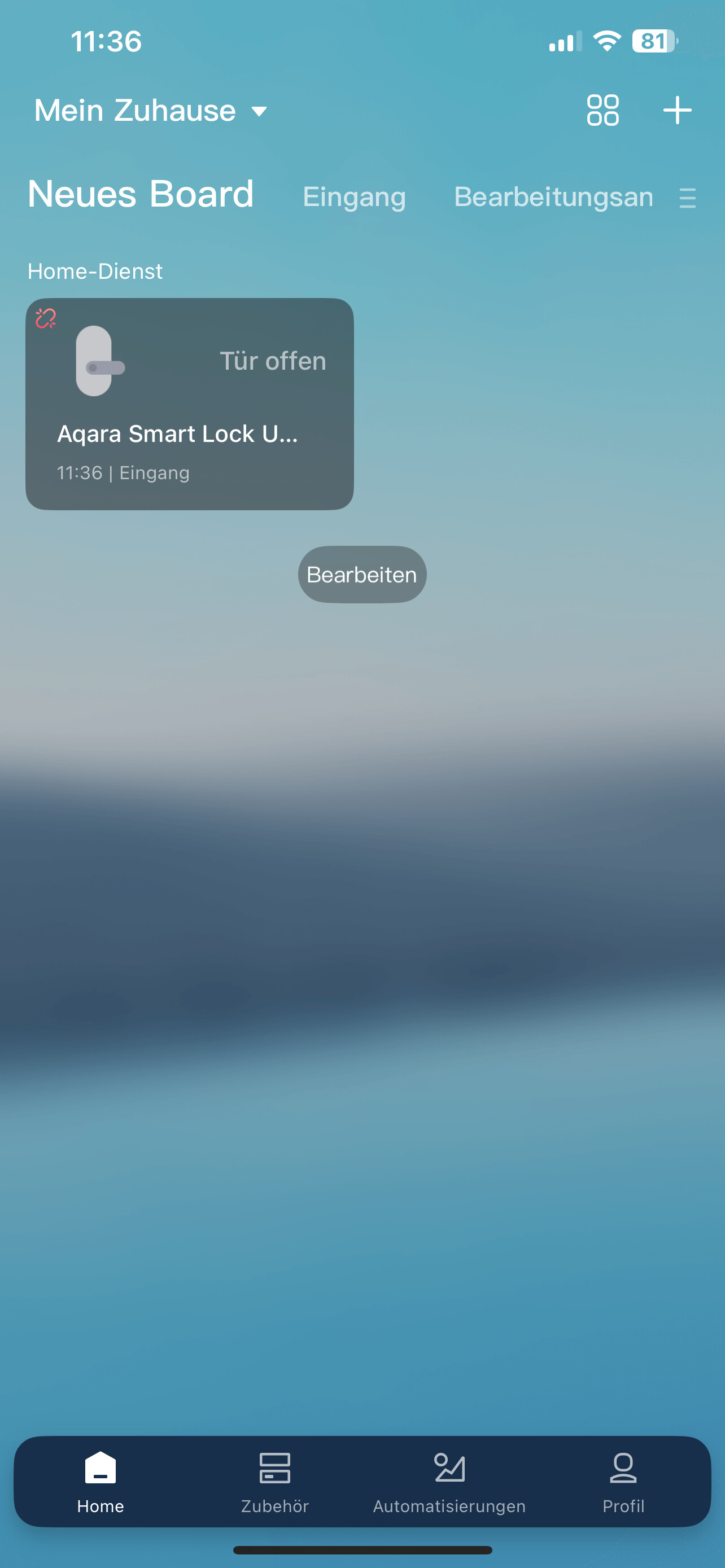Viewport: 725px width, 1568px height.
Task: Tap the Bearbeiten button
Action: [362, 574]
